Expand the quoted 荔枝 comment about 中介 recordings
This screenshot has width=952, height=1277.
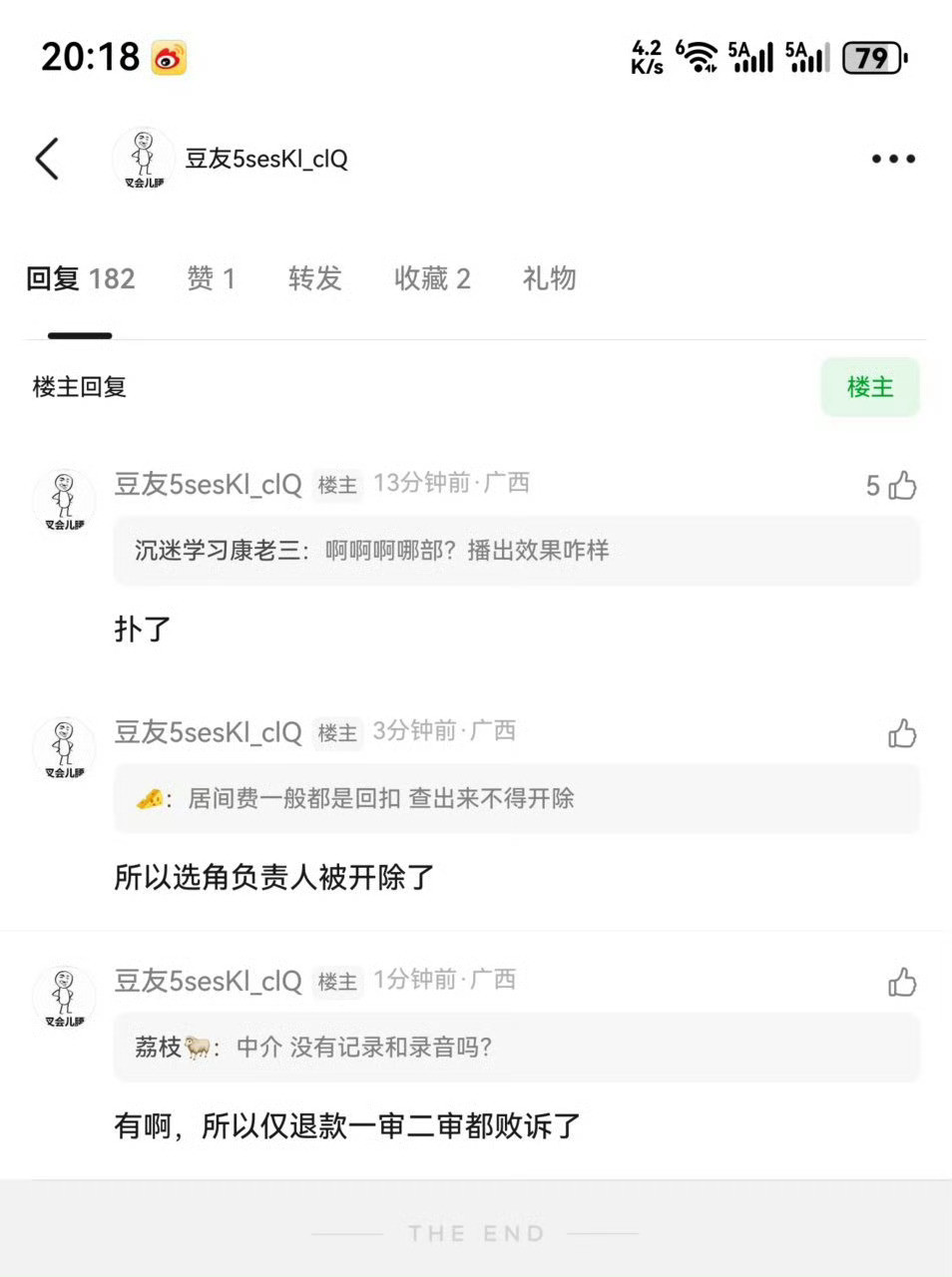pos(515,1048)
